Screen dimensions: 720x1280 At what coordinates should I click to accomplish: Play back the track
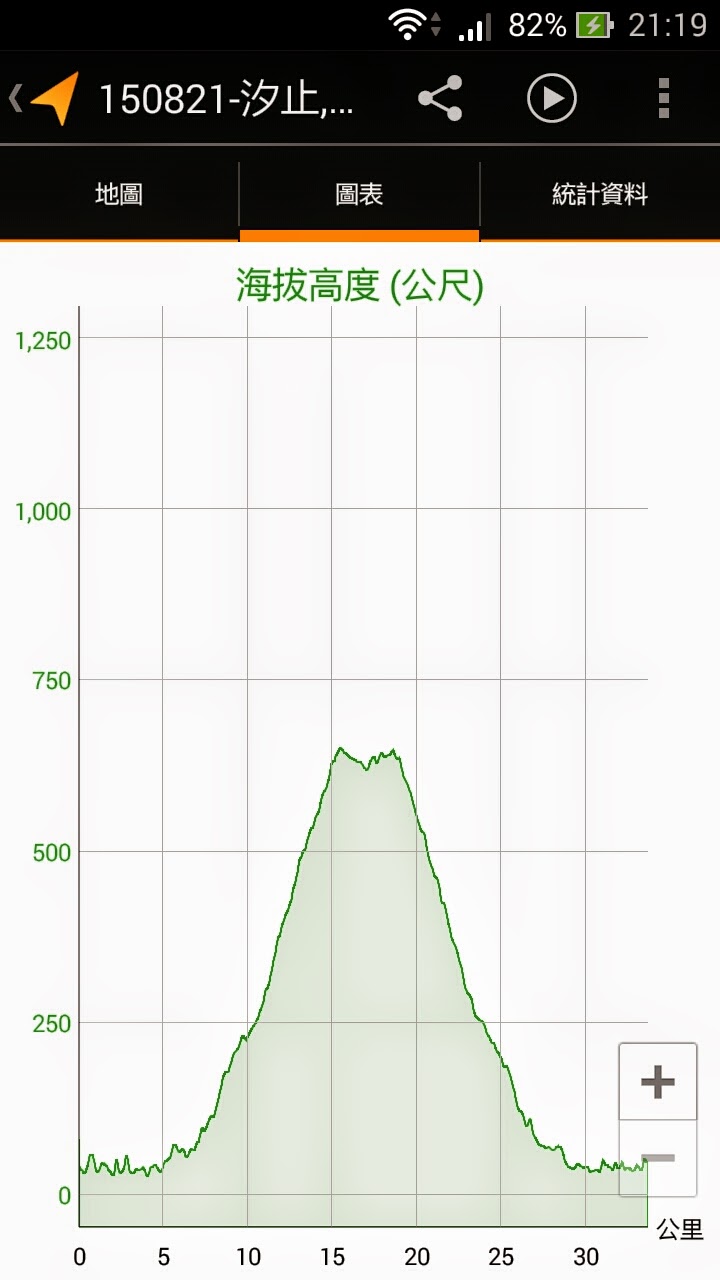click(x=552, y=98)
